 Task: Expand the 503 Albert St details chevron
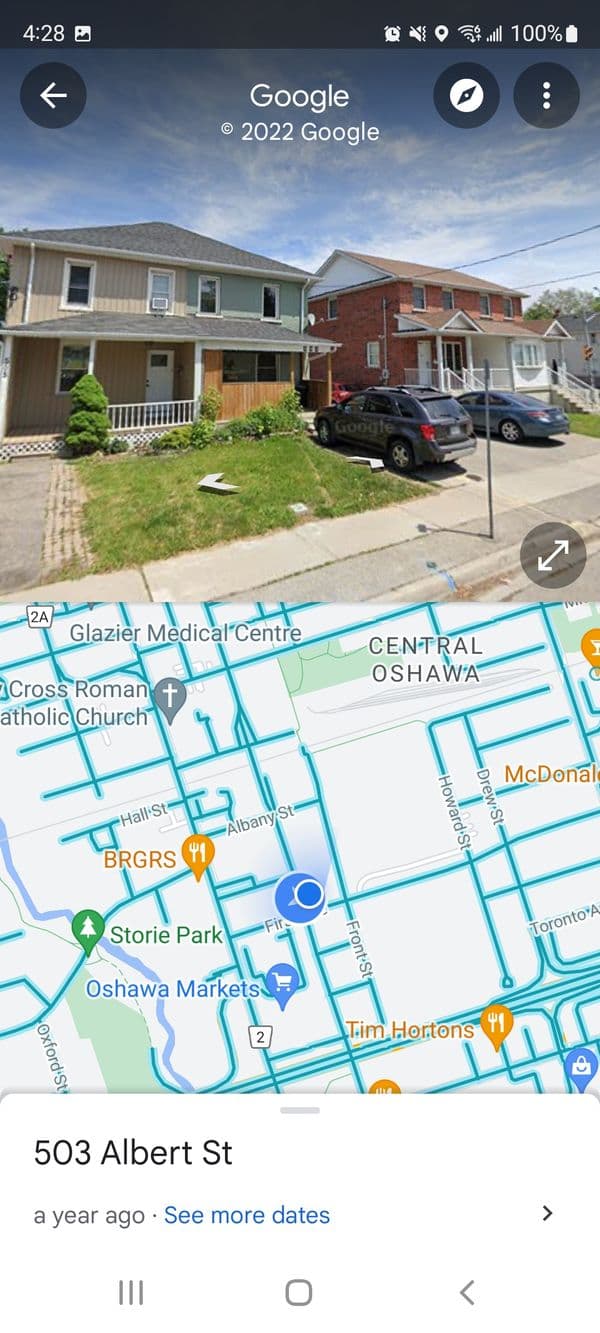tap(547, 1213)
